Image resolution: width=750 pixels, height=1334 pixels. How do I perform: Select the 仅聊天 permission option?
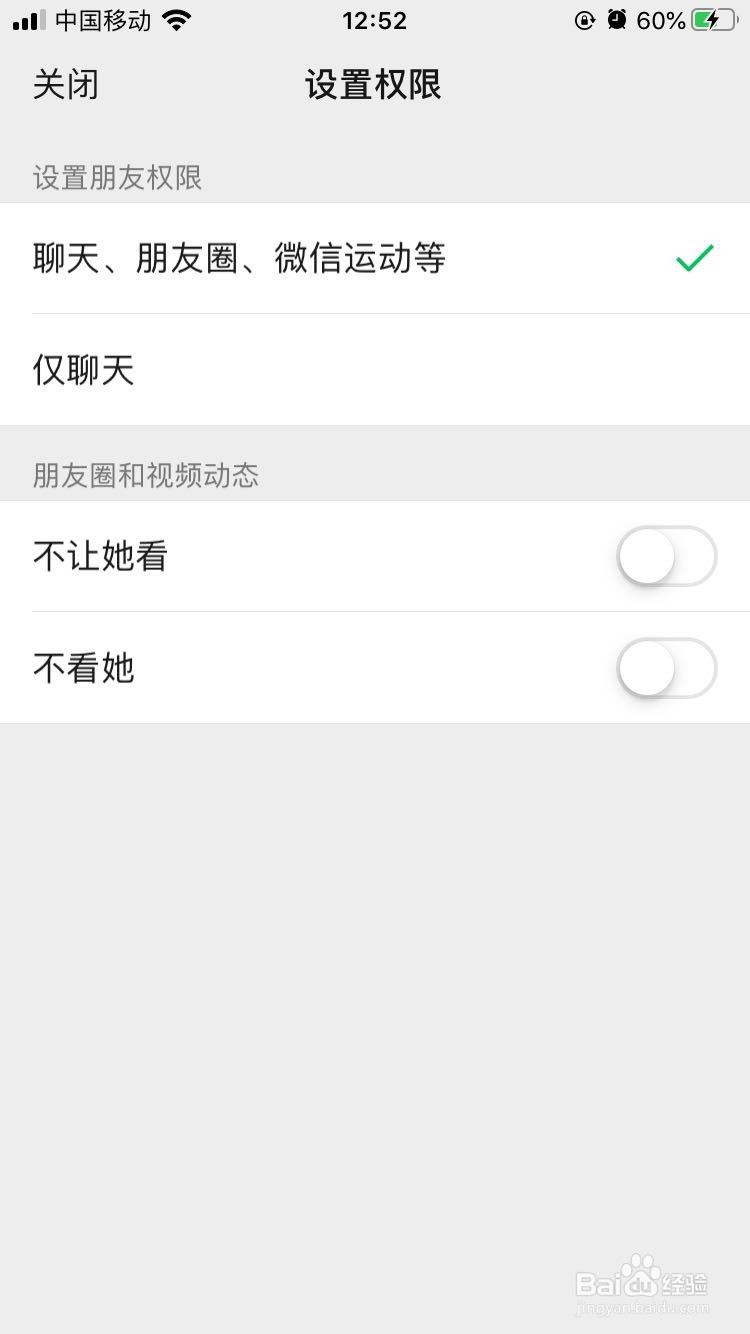pos(84,369)
